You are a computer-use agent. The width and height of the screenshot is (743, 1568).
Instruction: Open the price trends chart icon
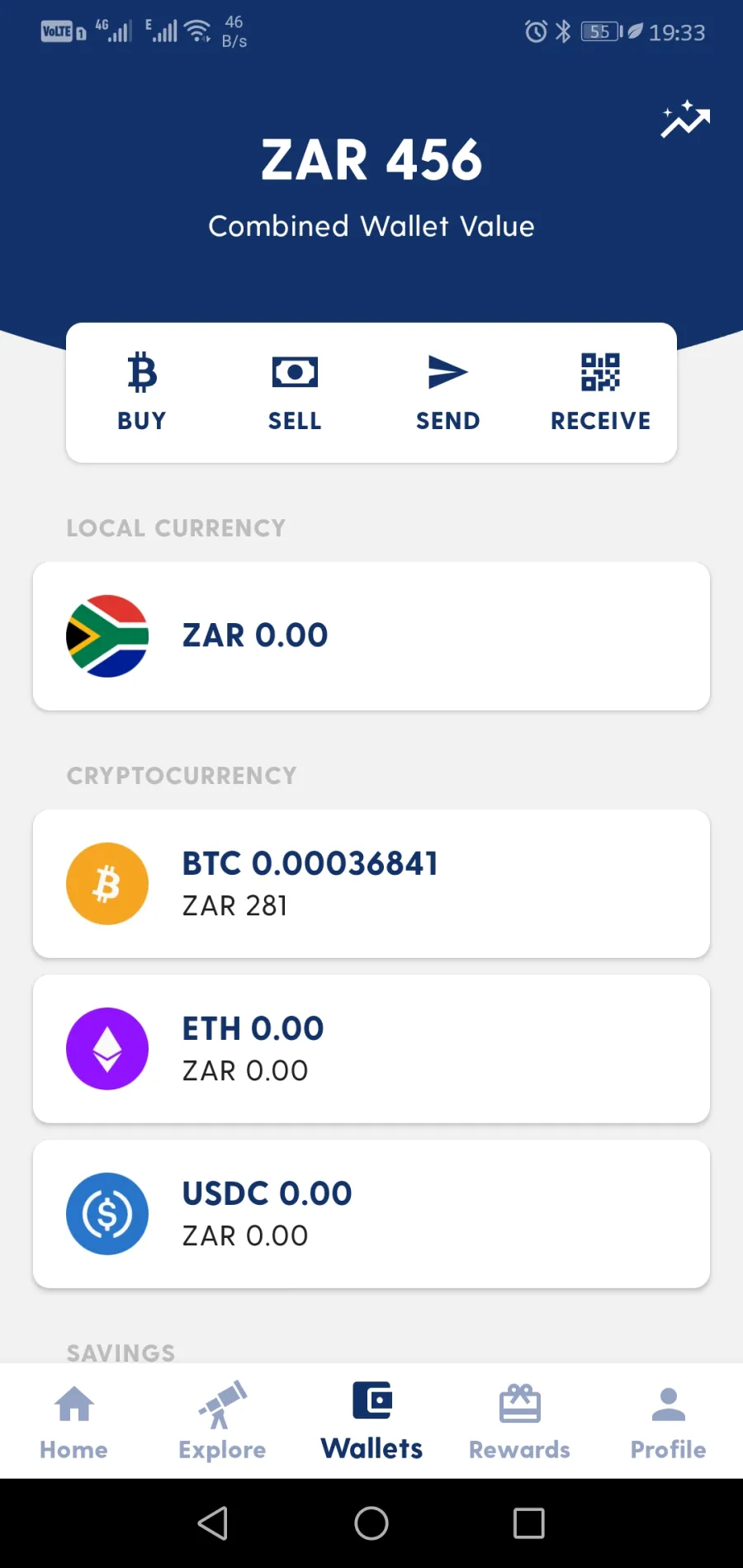685,120
